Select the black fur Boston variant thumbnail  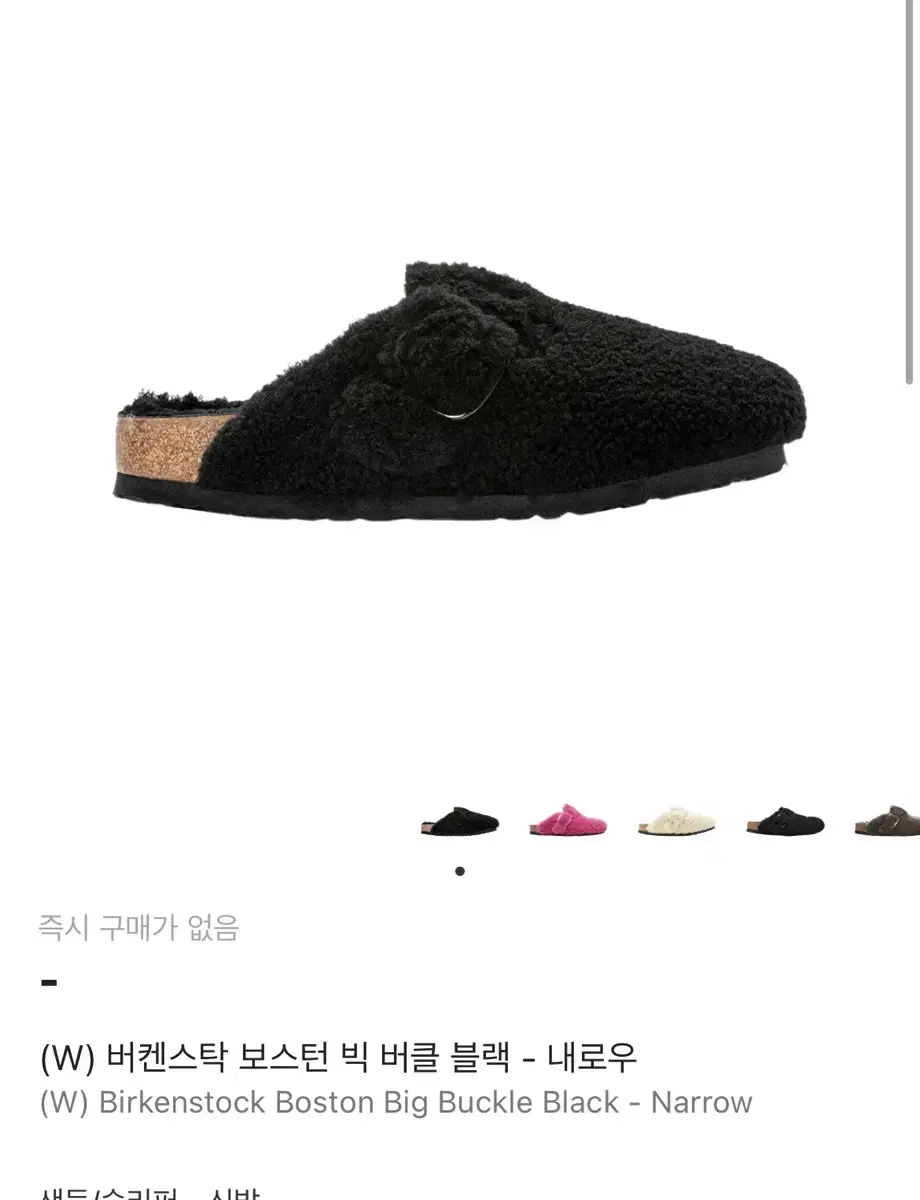460,822
